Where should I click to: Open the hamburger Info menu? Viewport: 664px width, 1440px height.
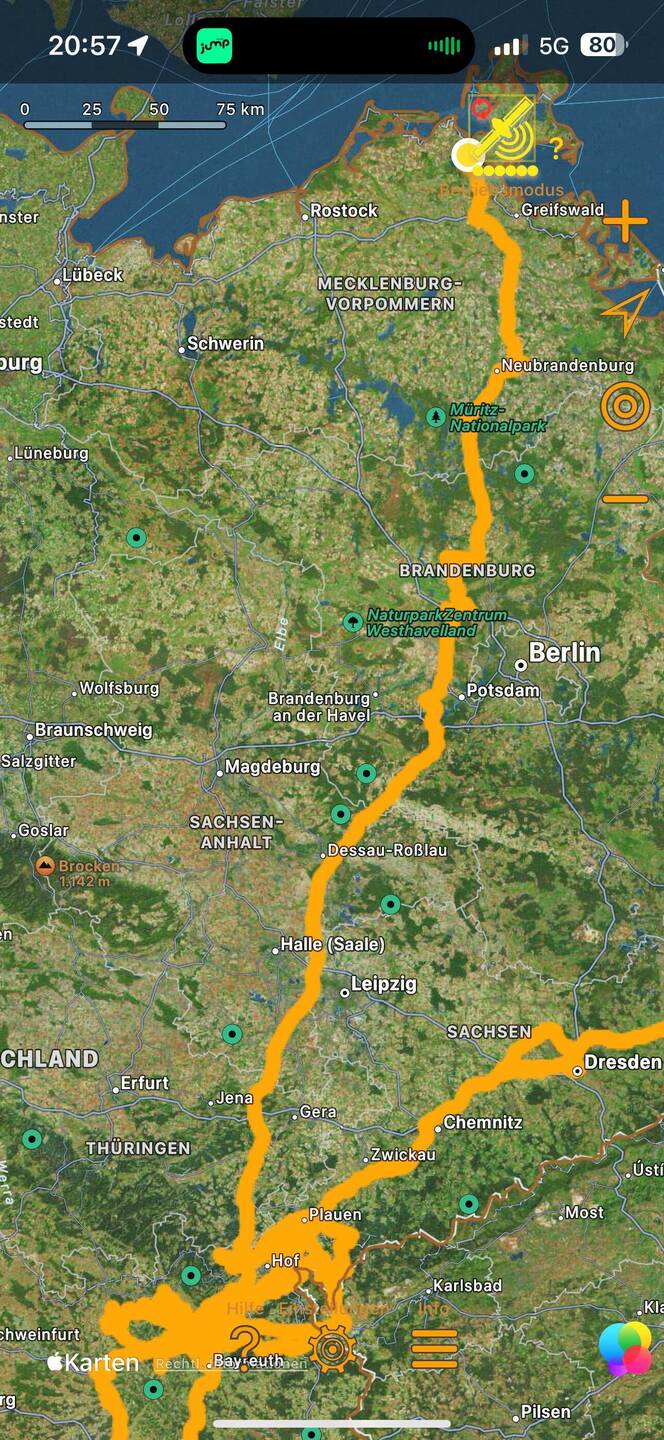[434, 1348]
